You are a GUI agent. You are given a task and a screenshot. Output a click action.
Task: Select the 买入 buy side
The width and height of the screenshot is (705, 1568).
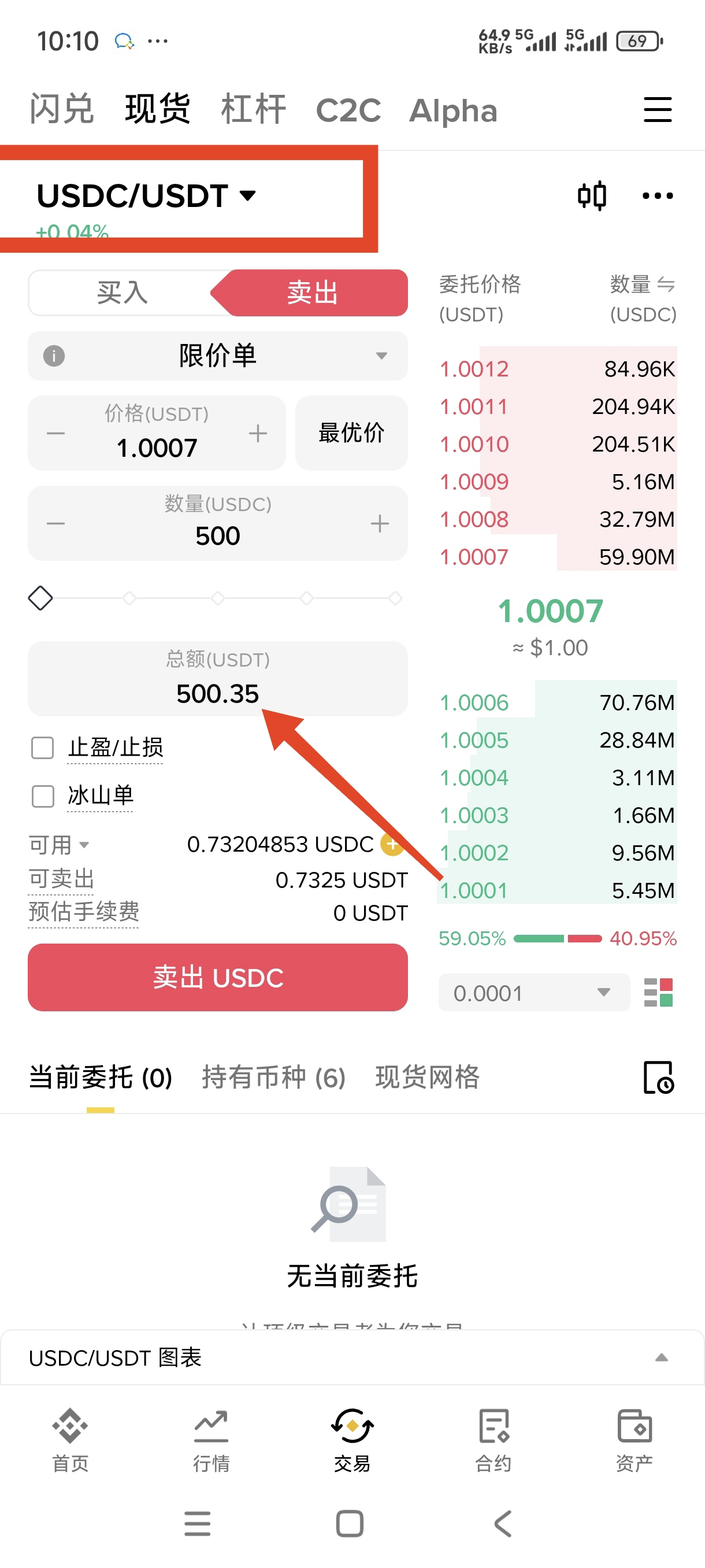pos(123,293)
